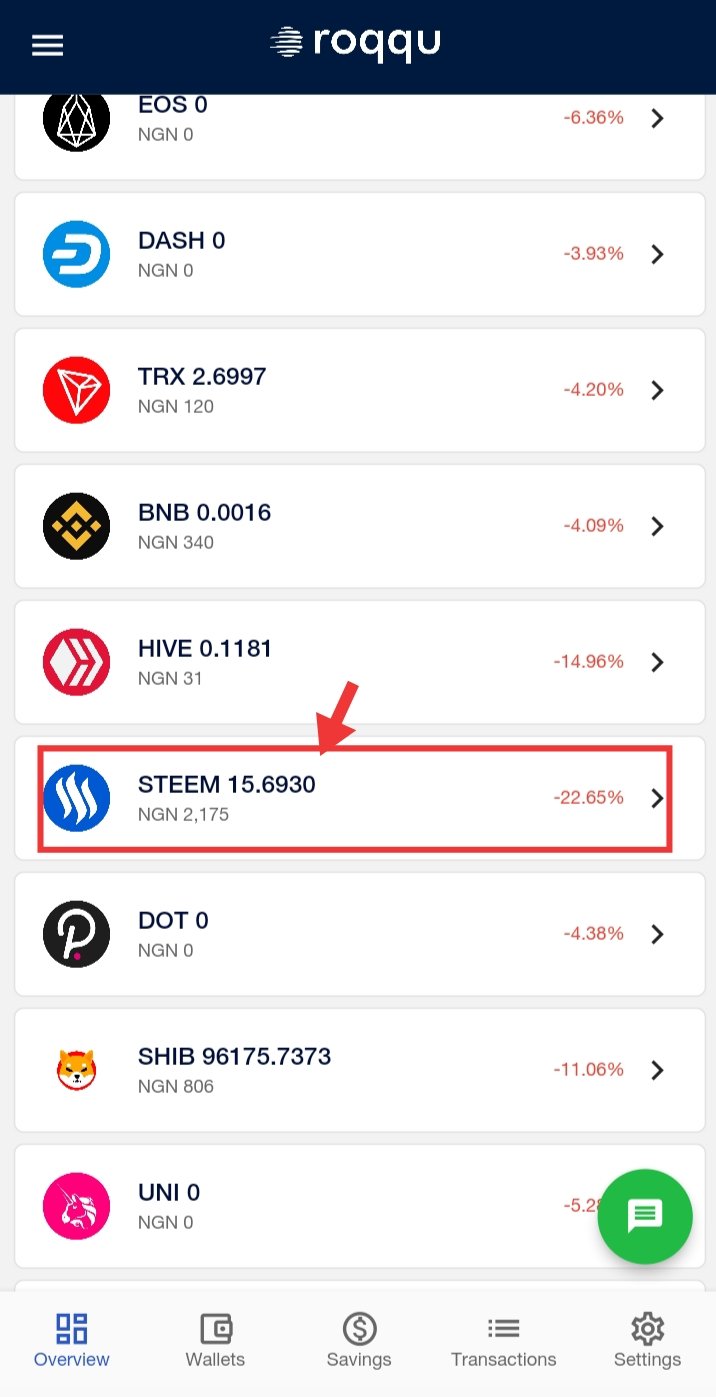Switch to the Overview tab

click(x=72, y=1341)
